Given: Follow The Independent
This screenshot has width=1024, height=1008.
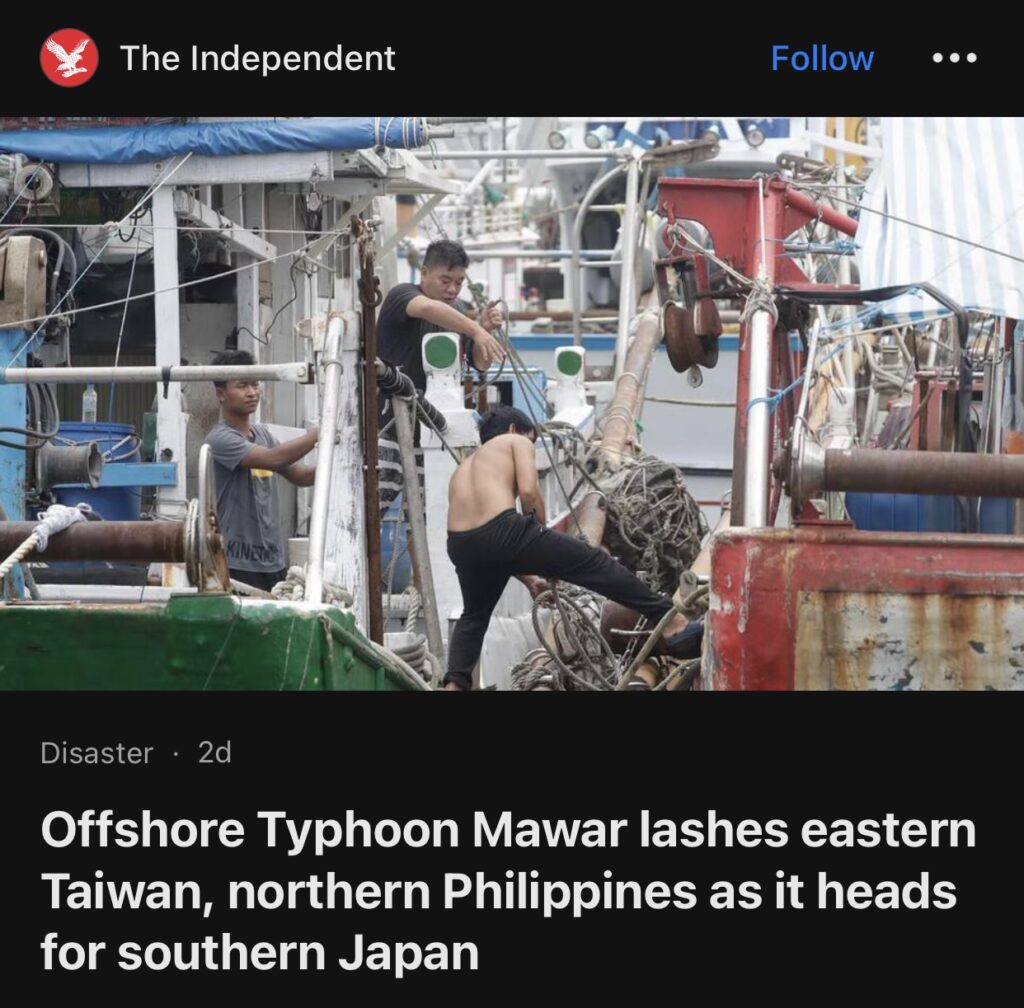Looking at the screenshot, I should tap(822, 58).
